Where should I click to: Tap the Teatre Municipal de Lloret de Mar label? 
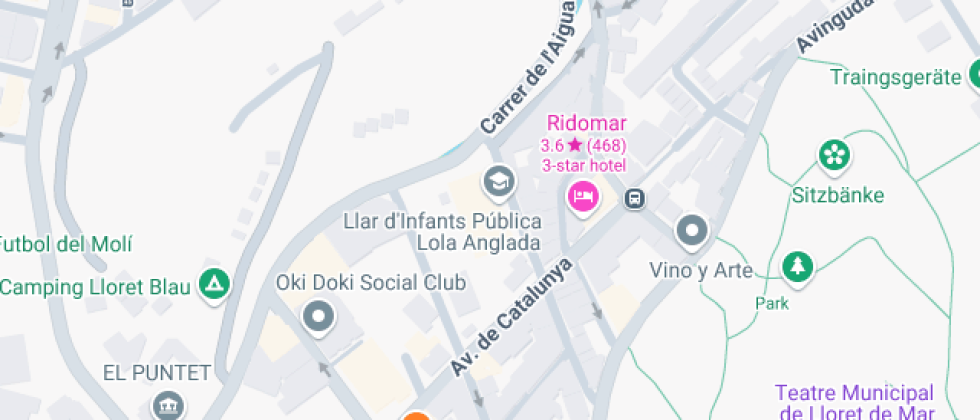[x=856, y=402]
